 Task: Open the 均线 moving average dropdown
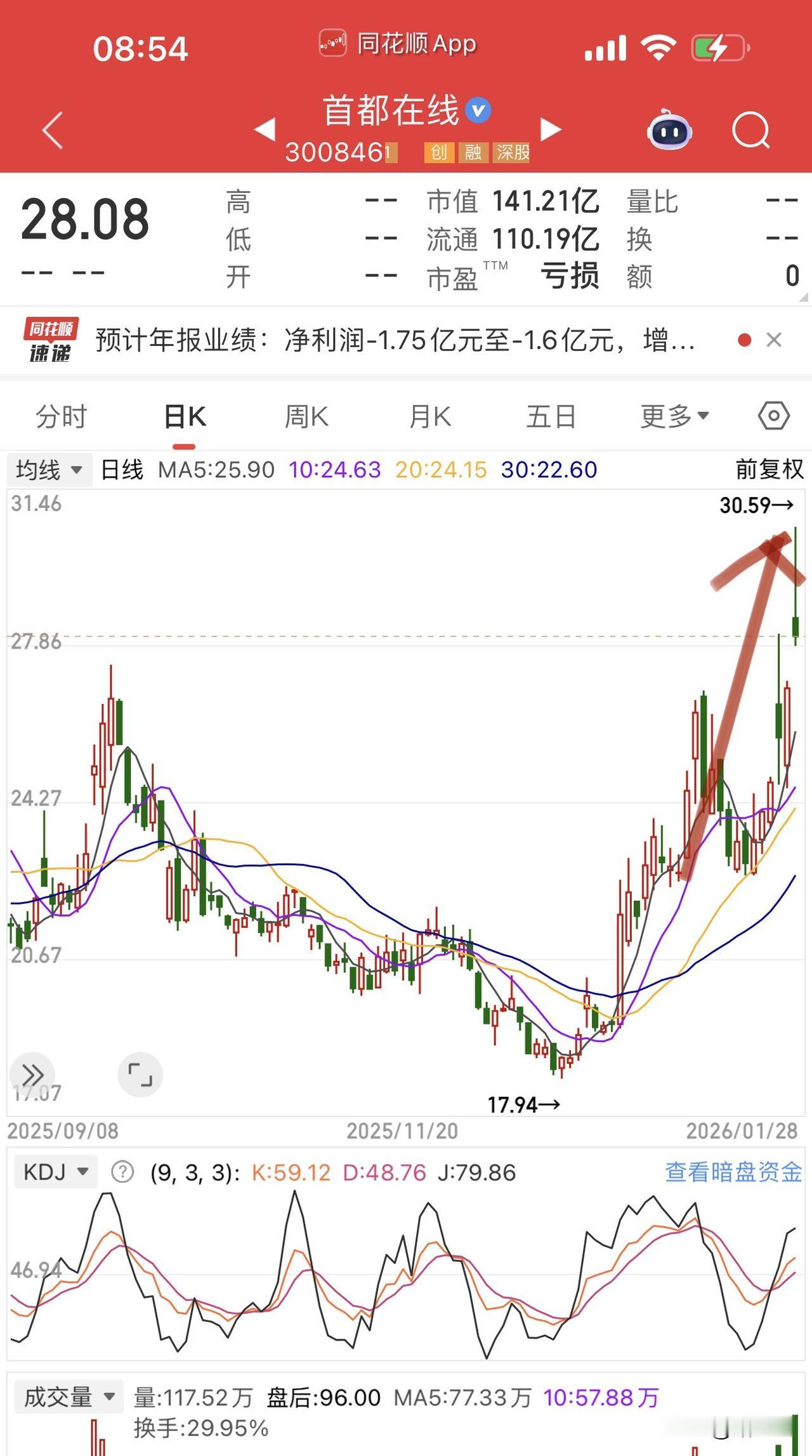tap(49, 471)
